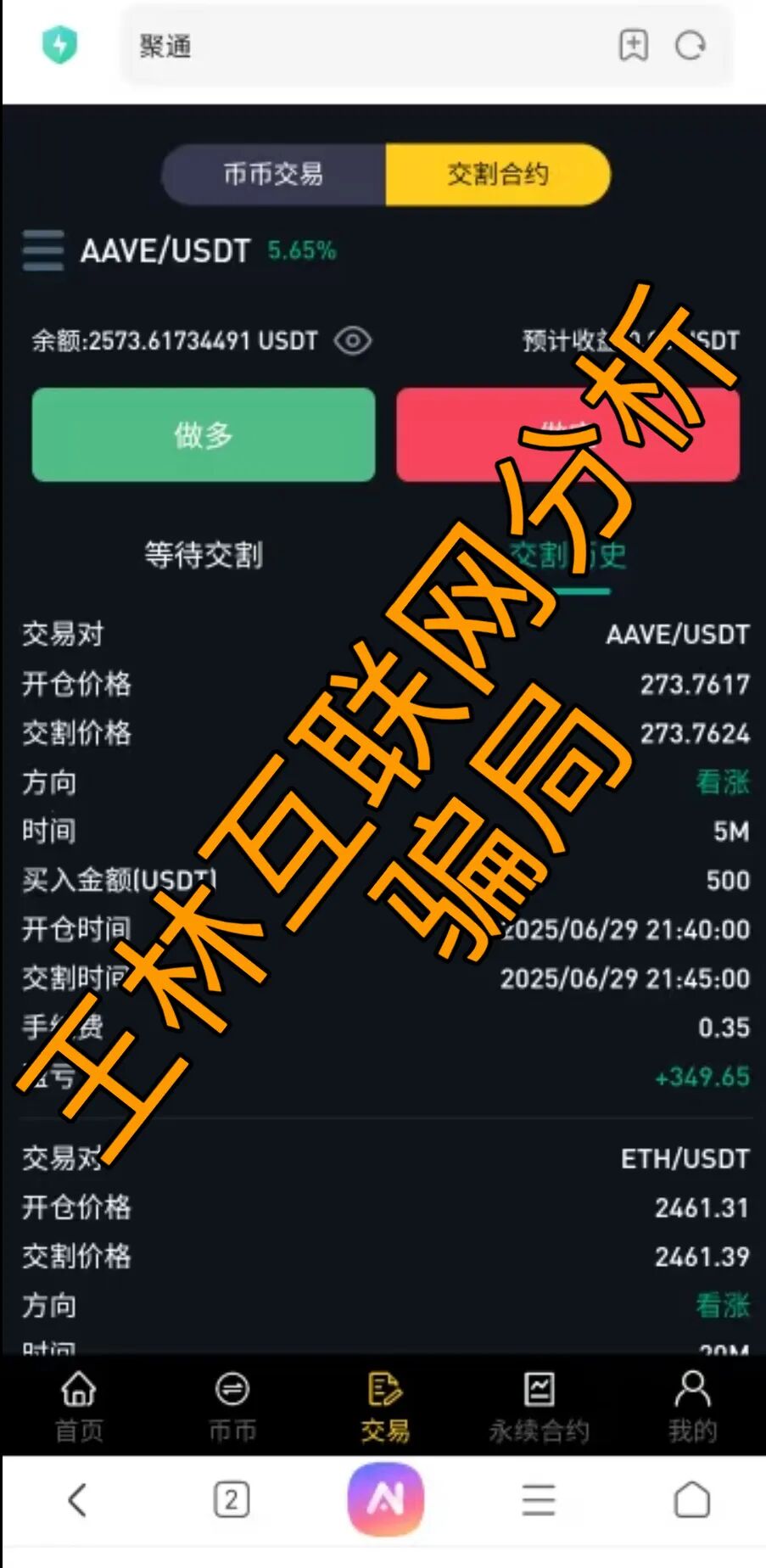The height and width of the screenshot is (1568, 766).
Task: Open the 我的 profile tab
Action: tap(692, 1407)
